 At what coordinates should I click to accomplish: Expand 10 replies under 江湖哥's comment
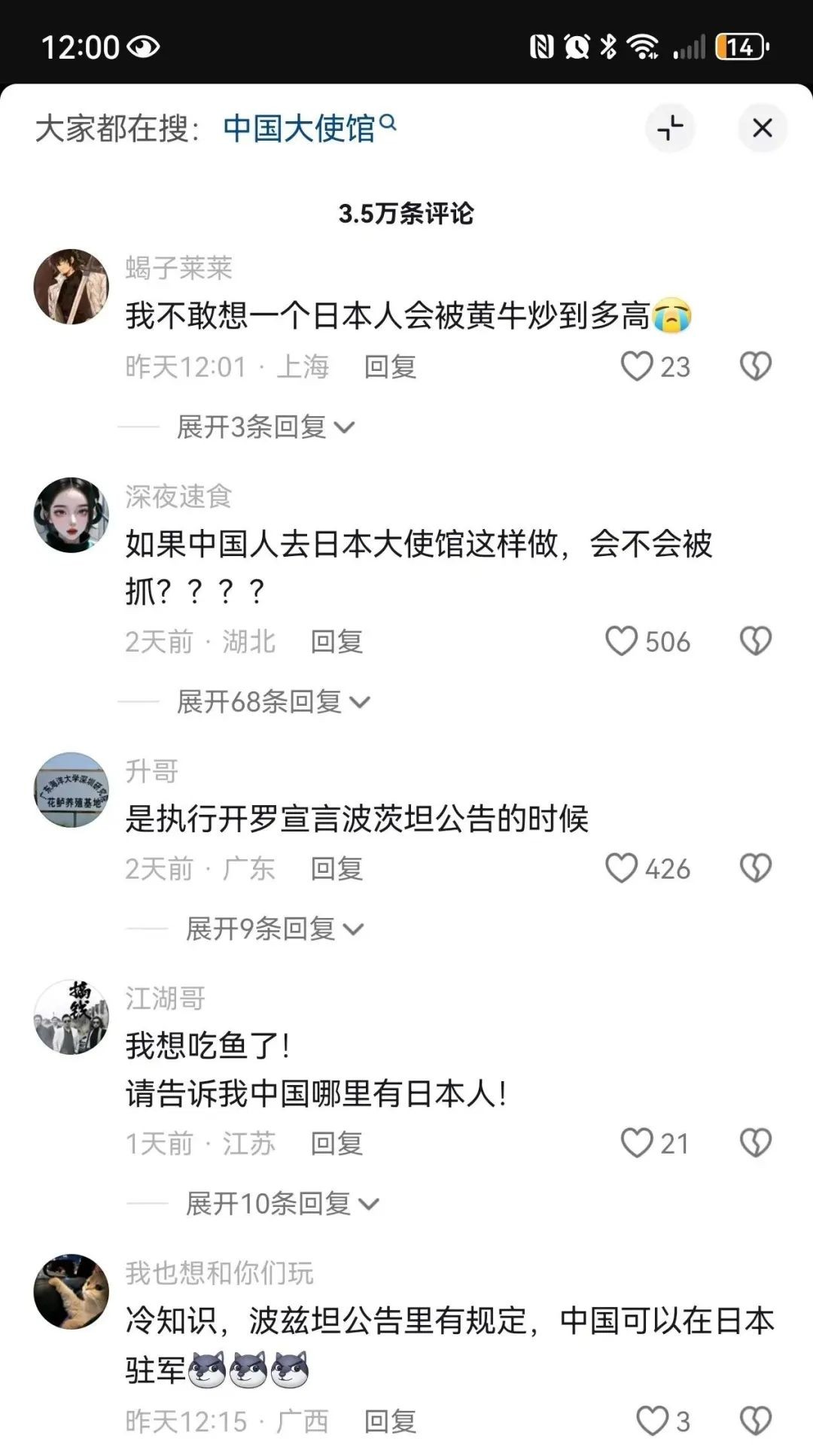coord(282,1204)
